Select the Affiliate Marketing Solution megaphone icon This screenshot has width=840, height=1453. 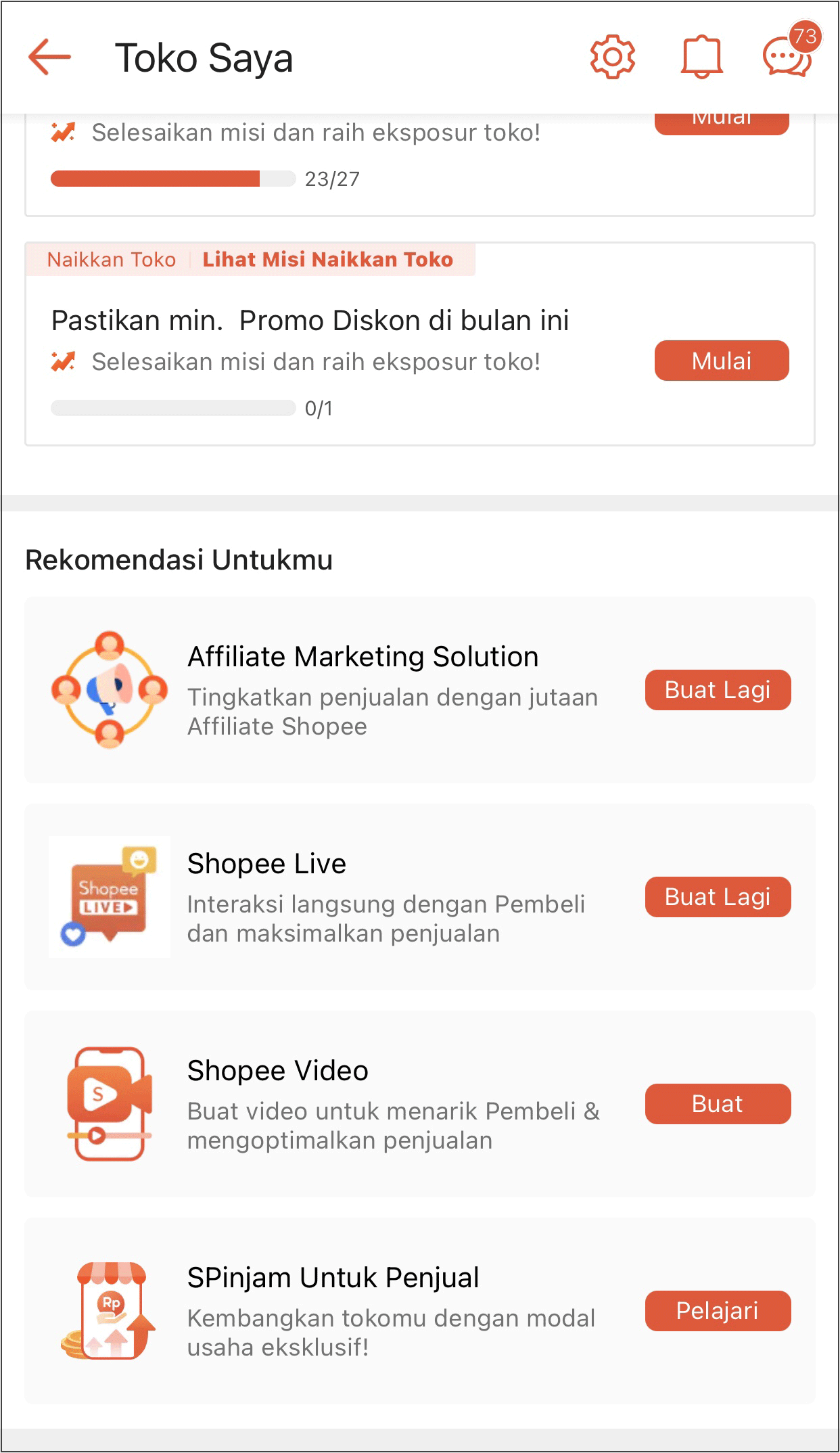click(x=110, y=691)
